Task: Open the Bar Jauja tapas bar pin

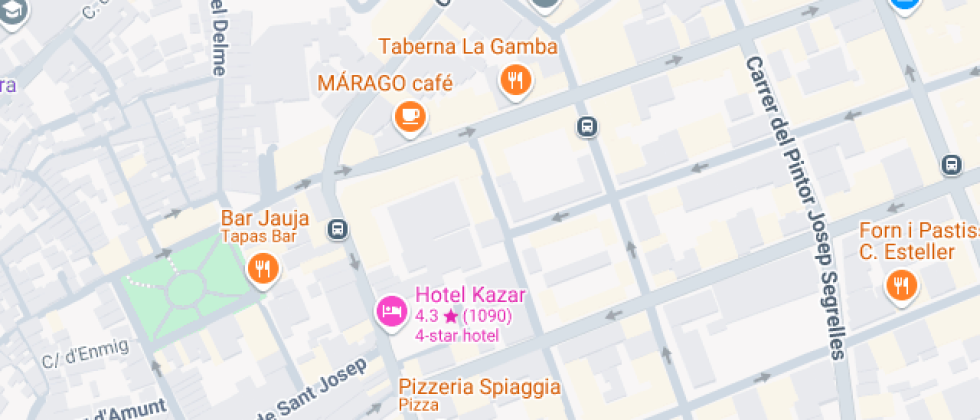Action: pos(263,269)
